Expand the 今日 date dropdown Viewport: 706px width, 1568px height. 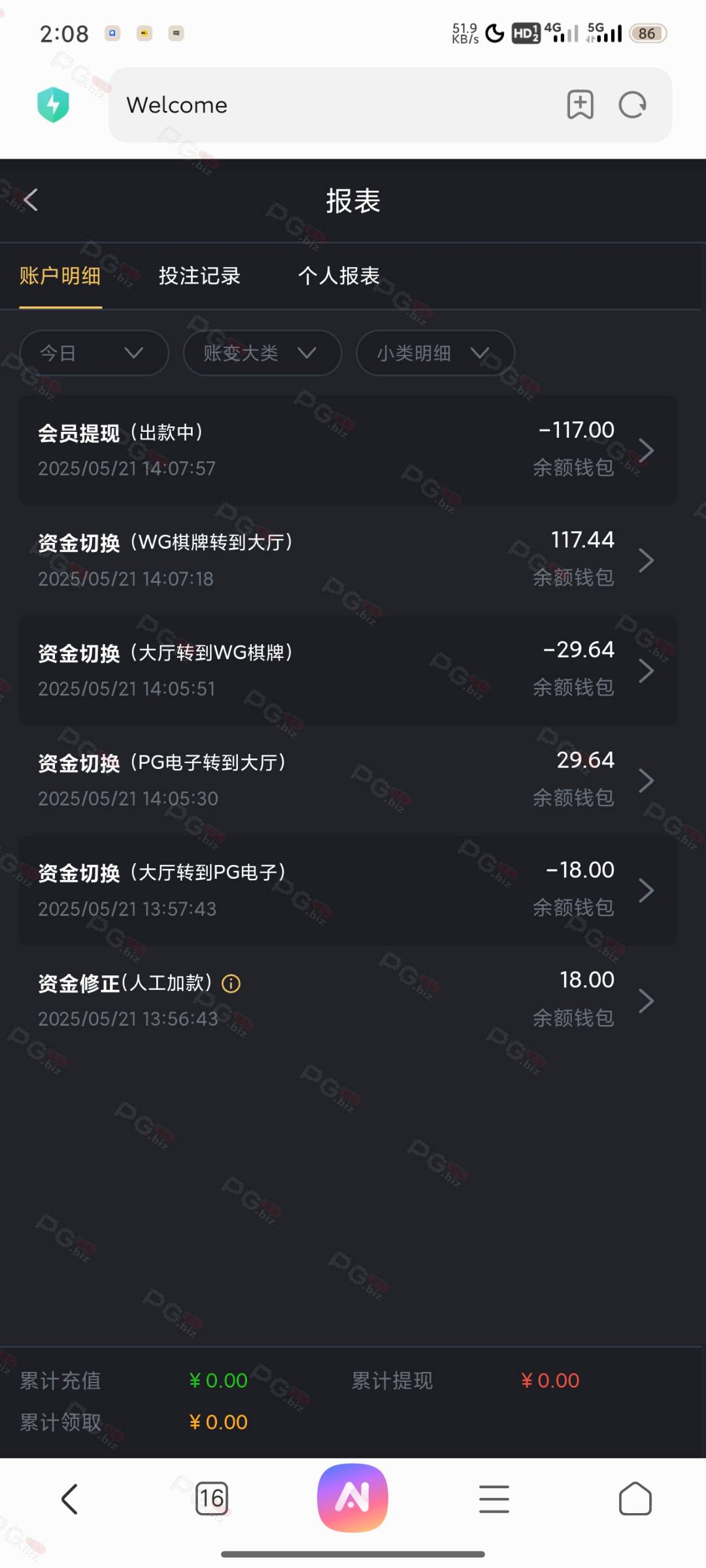click(x=94, y=353)
